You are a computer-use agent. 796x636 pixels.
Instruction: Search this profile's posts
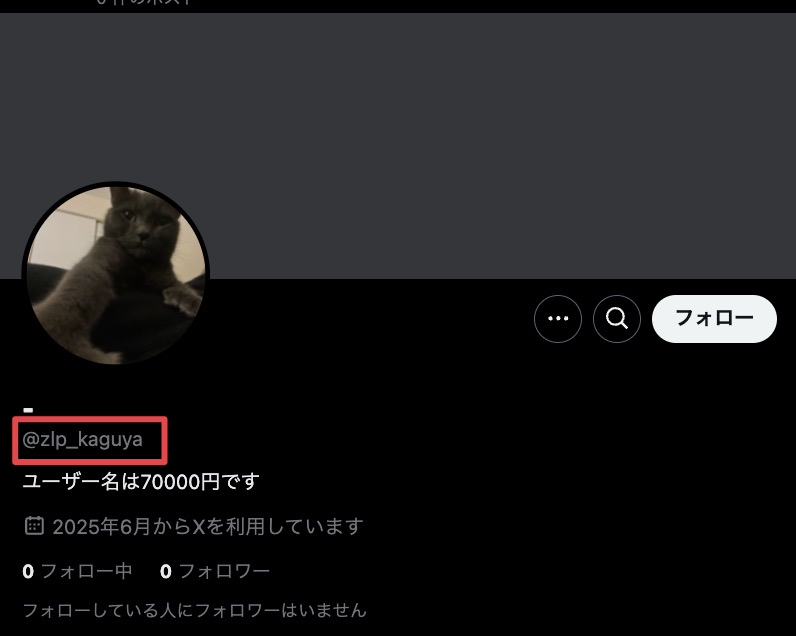(617, 319)
